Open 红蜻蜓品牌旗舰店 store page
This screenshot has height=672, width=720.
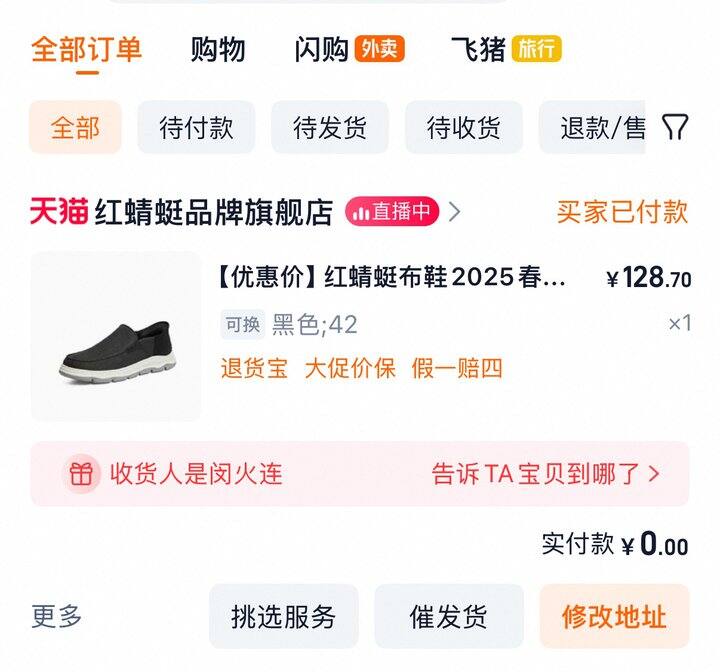(213, 212)
